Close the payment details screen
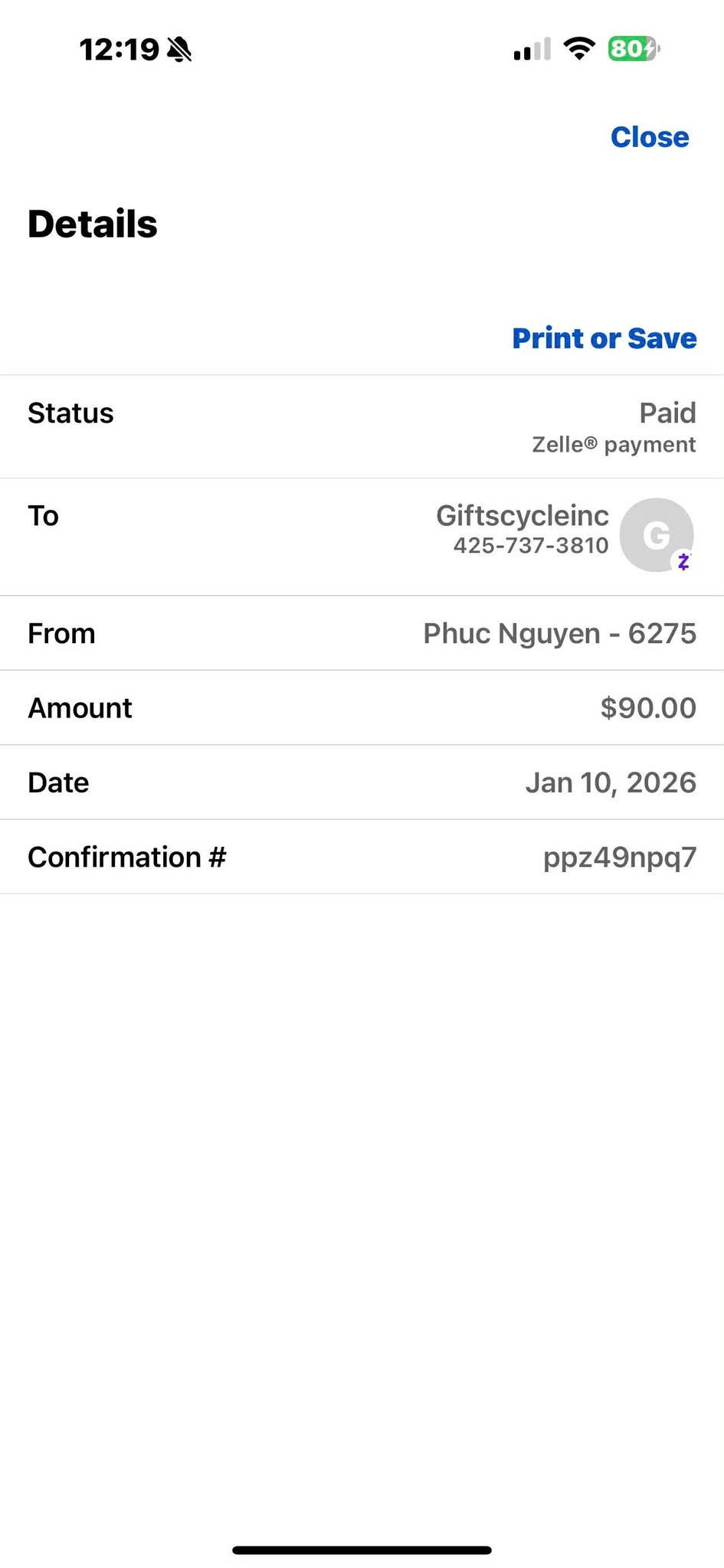This screenshot has height=1568, width=724. pos(649,137)
